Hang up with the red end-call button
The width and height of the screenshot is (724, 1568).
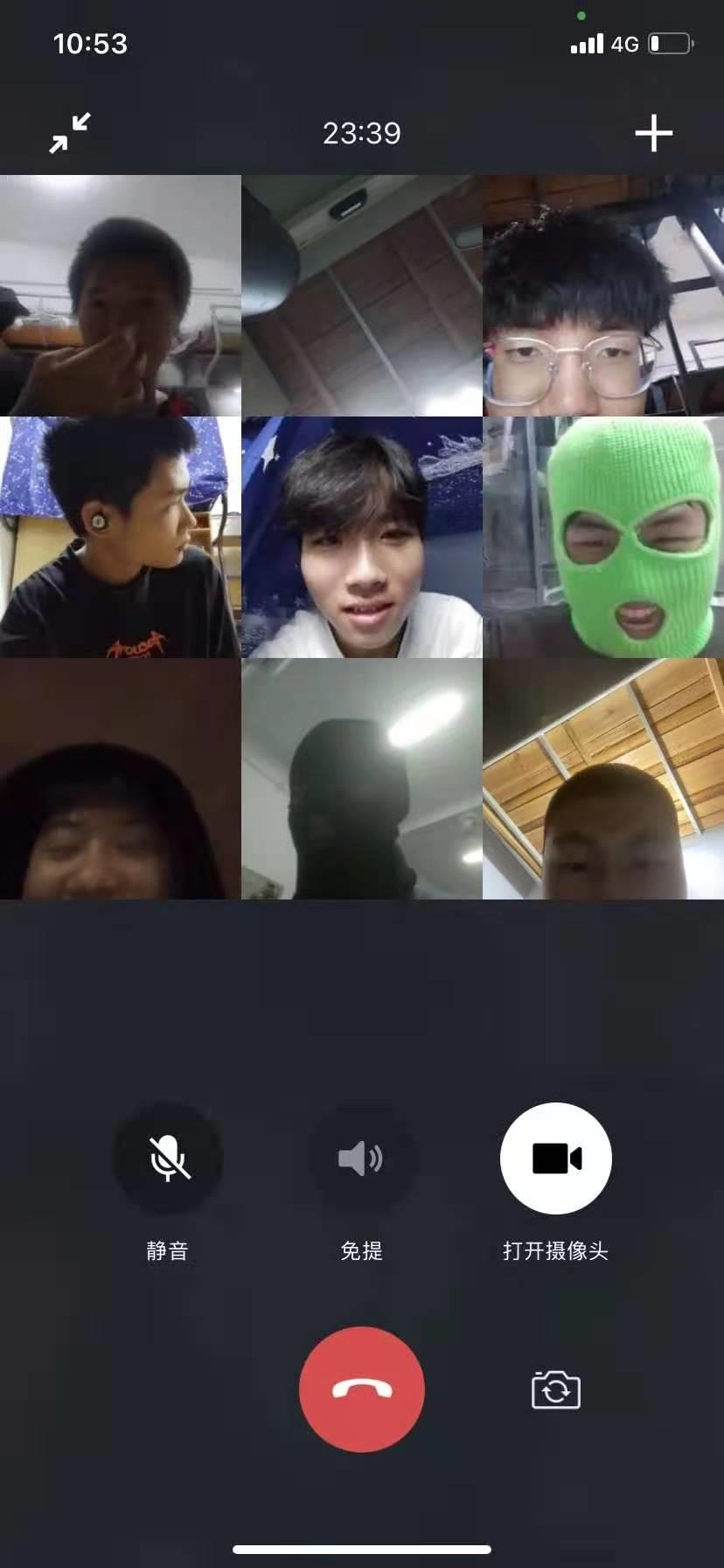coord(361,1389)
